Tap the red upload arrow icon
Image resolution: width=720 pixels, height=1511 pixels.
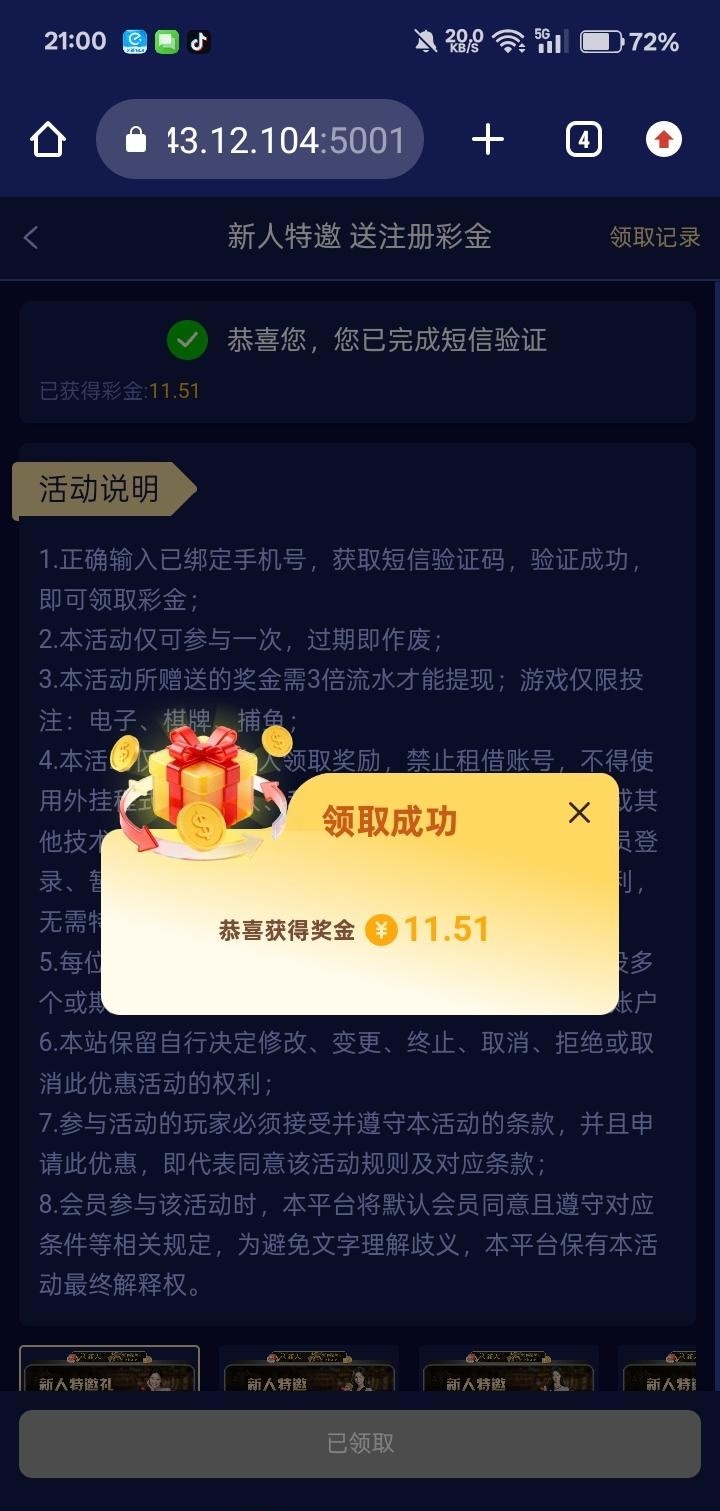663,140
